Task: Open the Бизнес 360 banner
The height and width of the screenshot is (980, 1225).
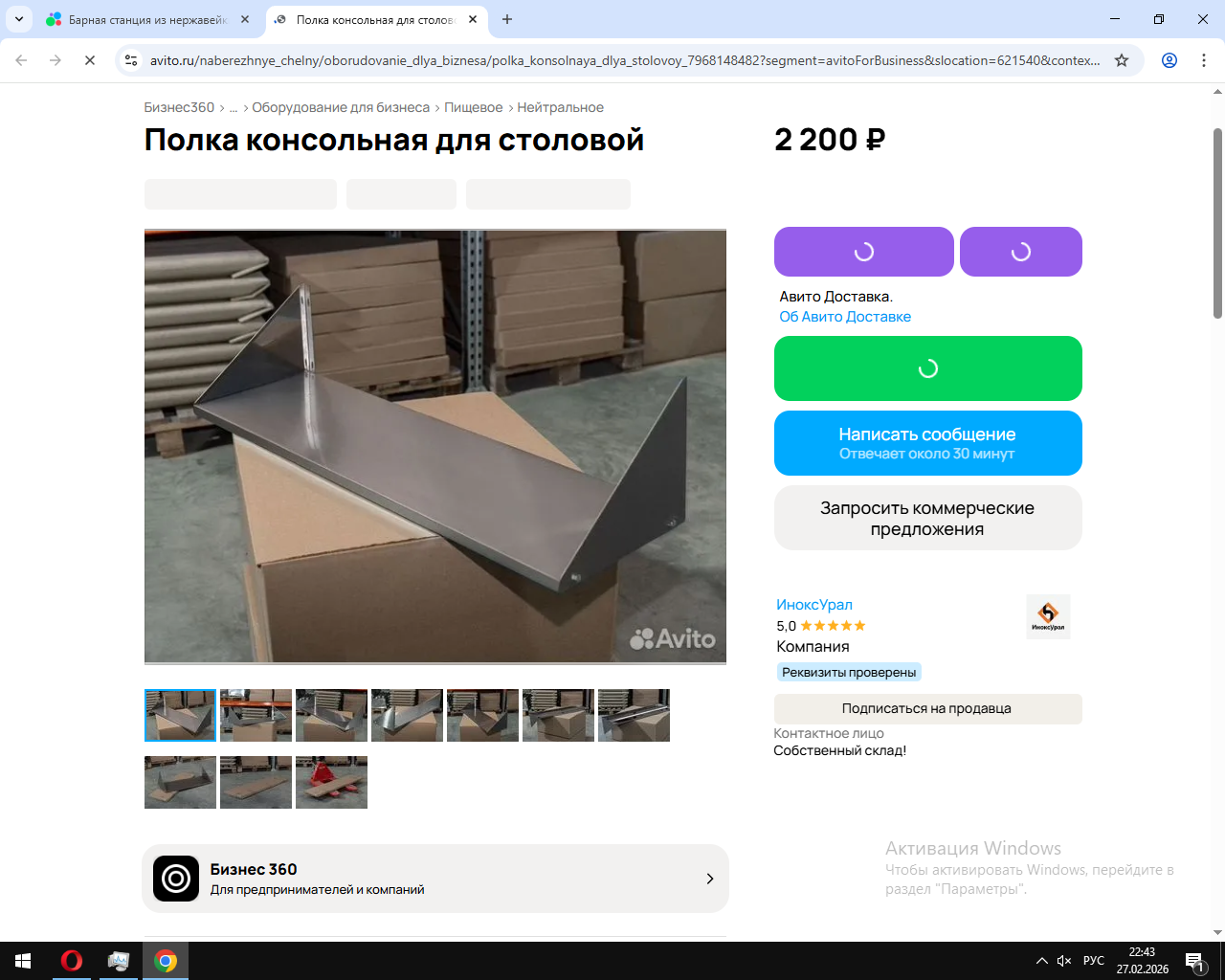Action: (435, 879)
